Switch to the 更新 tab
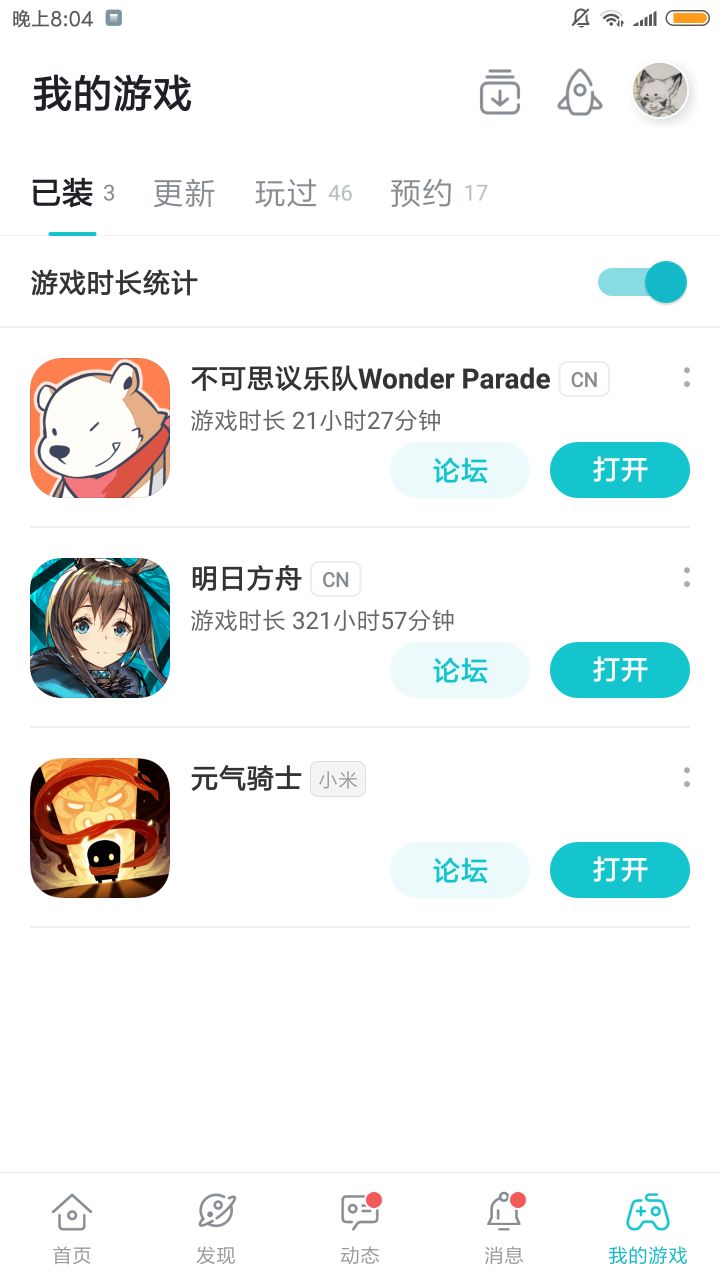The height and width of the screenshot is (1280, 720). pos(183,192)
